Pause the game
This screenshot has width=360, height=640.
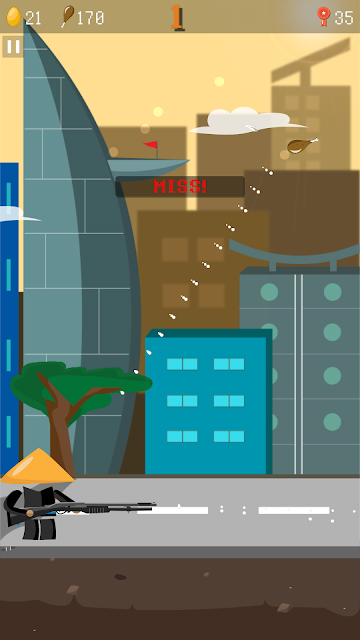click(x=13, y=47)
